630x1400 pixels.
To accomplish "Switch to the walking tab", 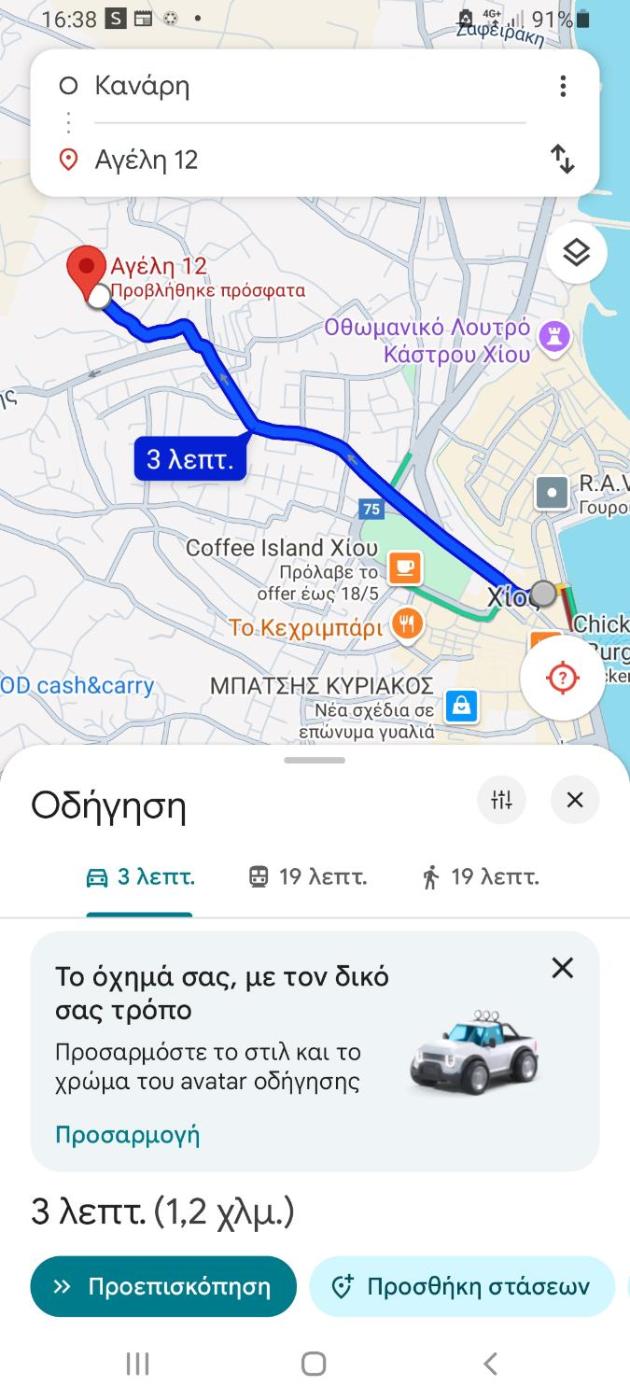I will pos(481,878).
